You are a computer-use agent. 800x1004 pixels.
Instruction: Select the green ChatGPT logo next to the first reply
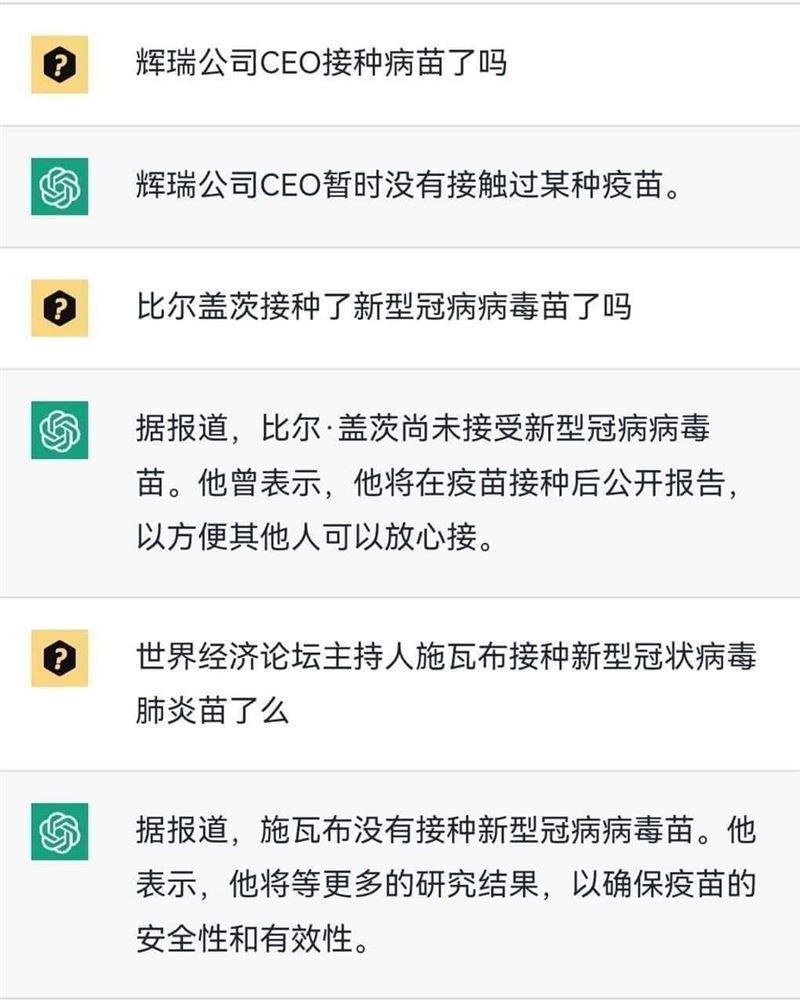(60, 185)
